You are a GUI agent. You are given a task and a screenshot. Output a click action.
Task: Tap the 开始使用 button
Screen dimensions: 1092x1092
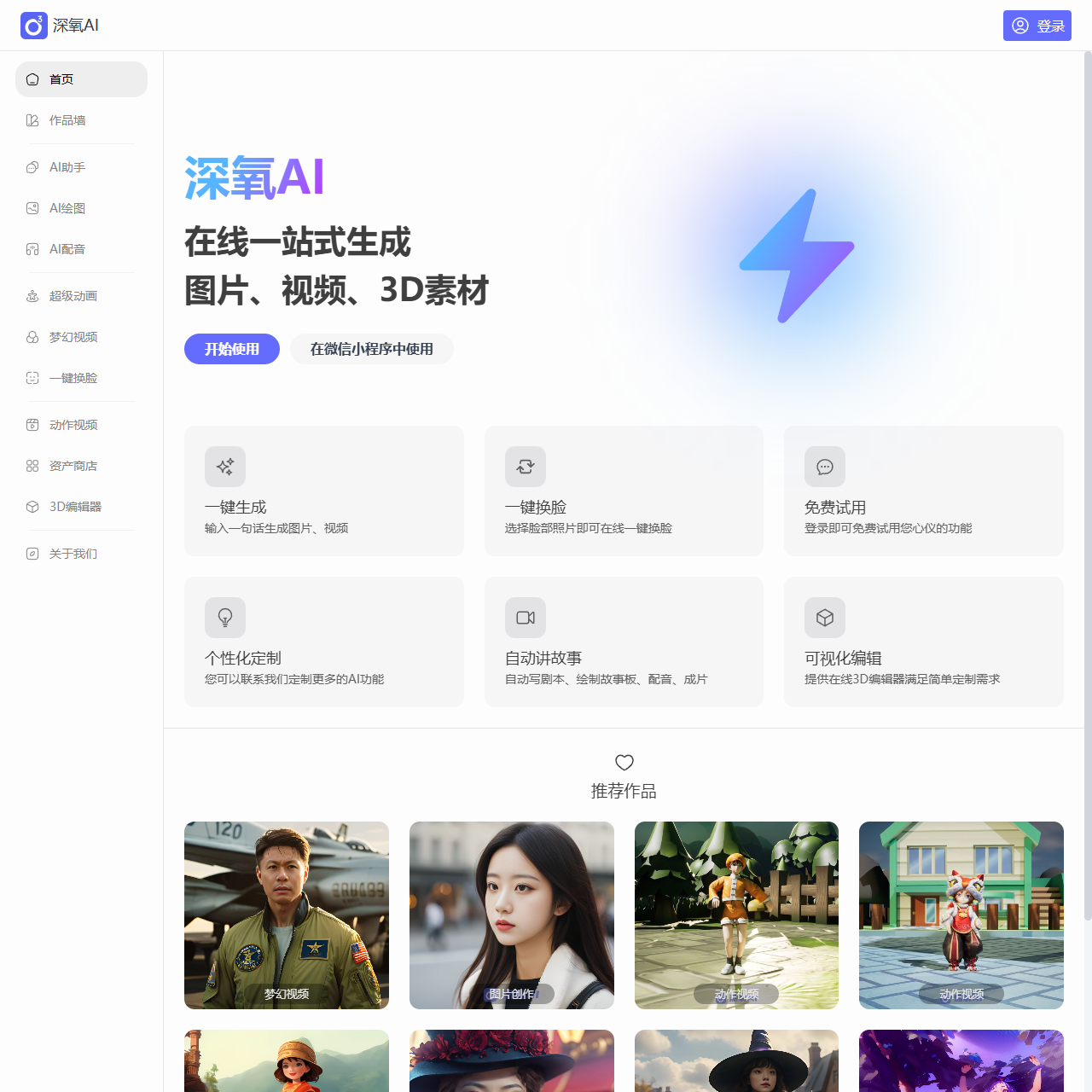pos(232,349)
